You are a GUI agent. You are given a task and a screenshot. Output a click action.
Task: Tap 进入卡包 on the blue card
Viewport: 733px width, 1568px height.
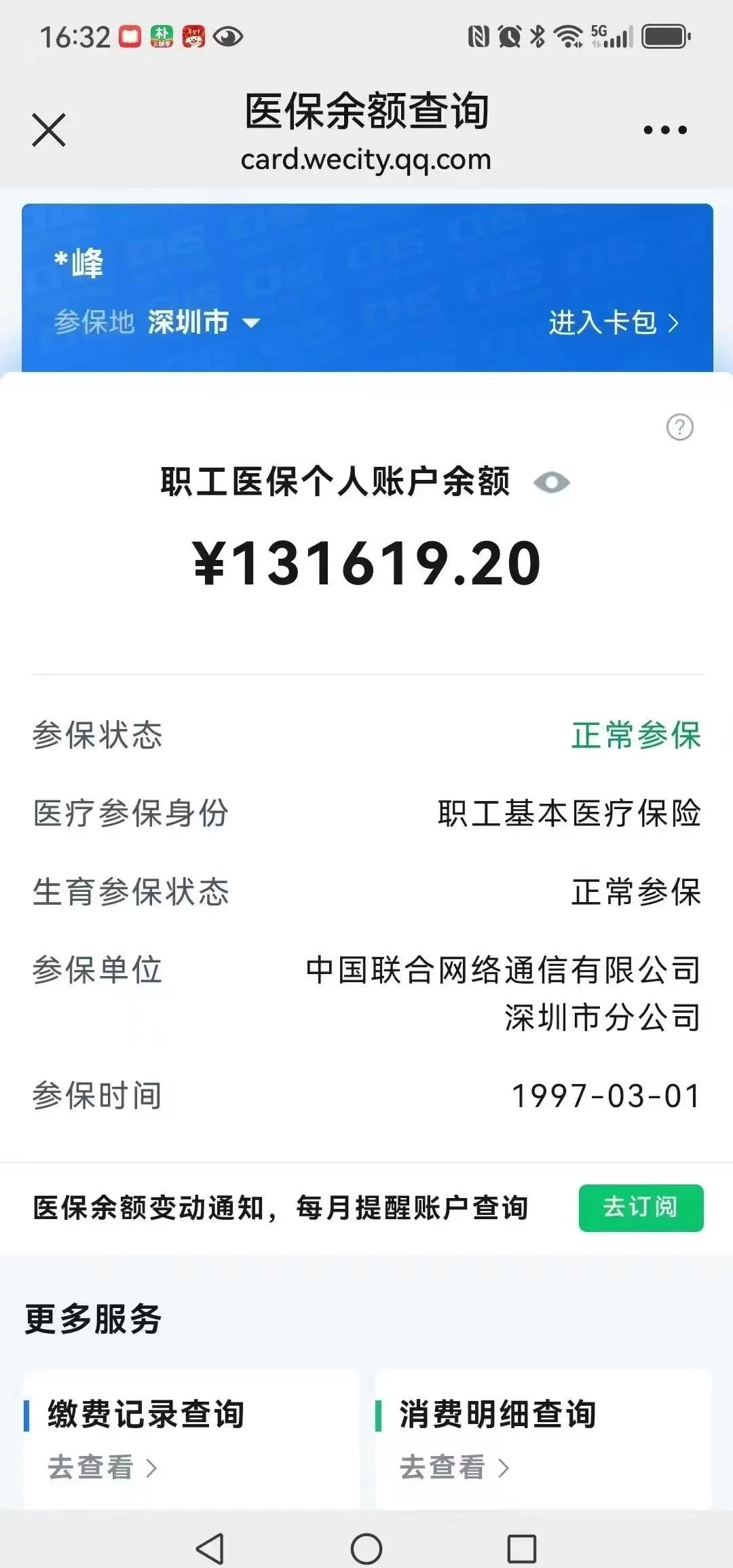[x=603, y=324]
